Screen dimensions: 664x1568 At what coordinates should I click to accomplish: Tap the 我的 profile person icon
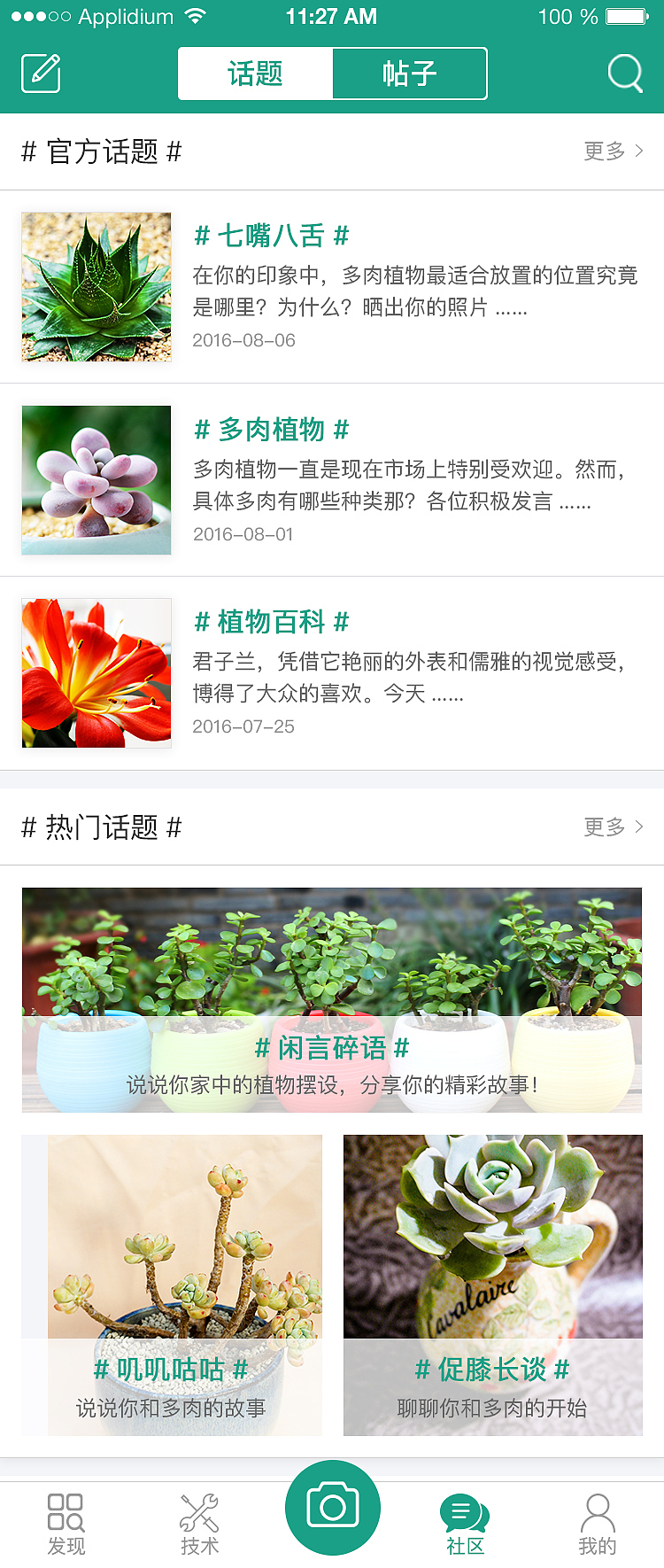point(598,1512)
